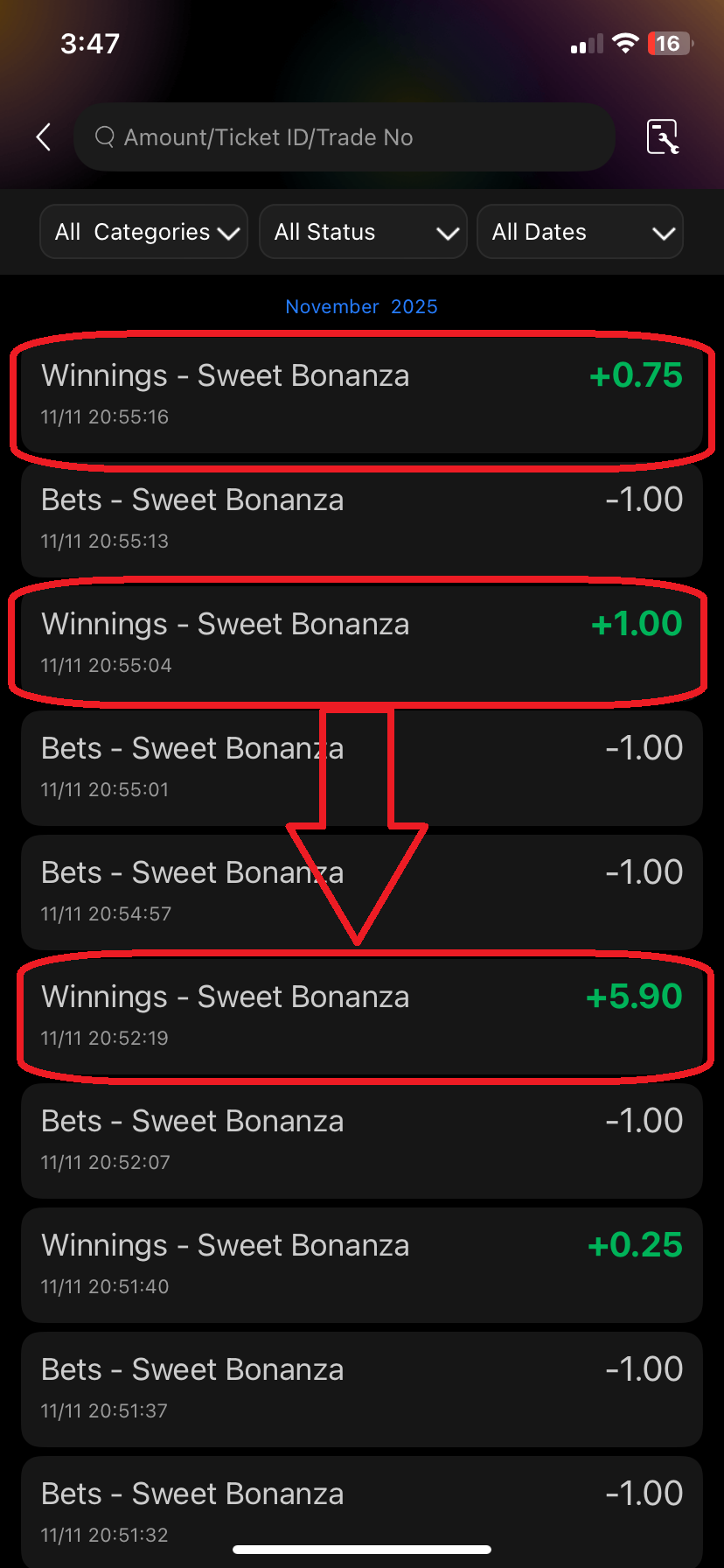Go back using the top-left arrow
Viewport: 724px width, 1568px height.
(44, 137)
